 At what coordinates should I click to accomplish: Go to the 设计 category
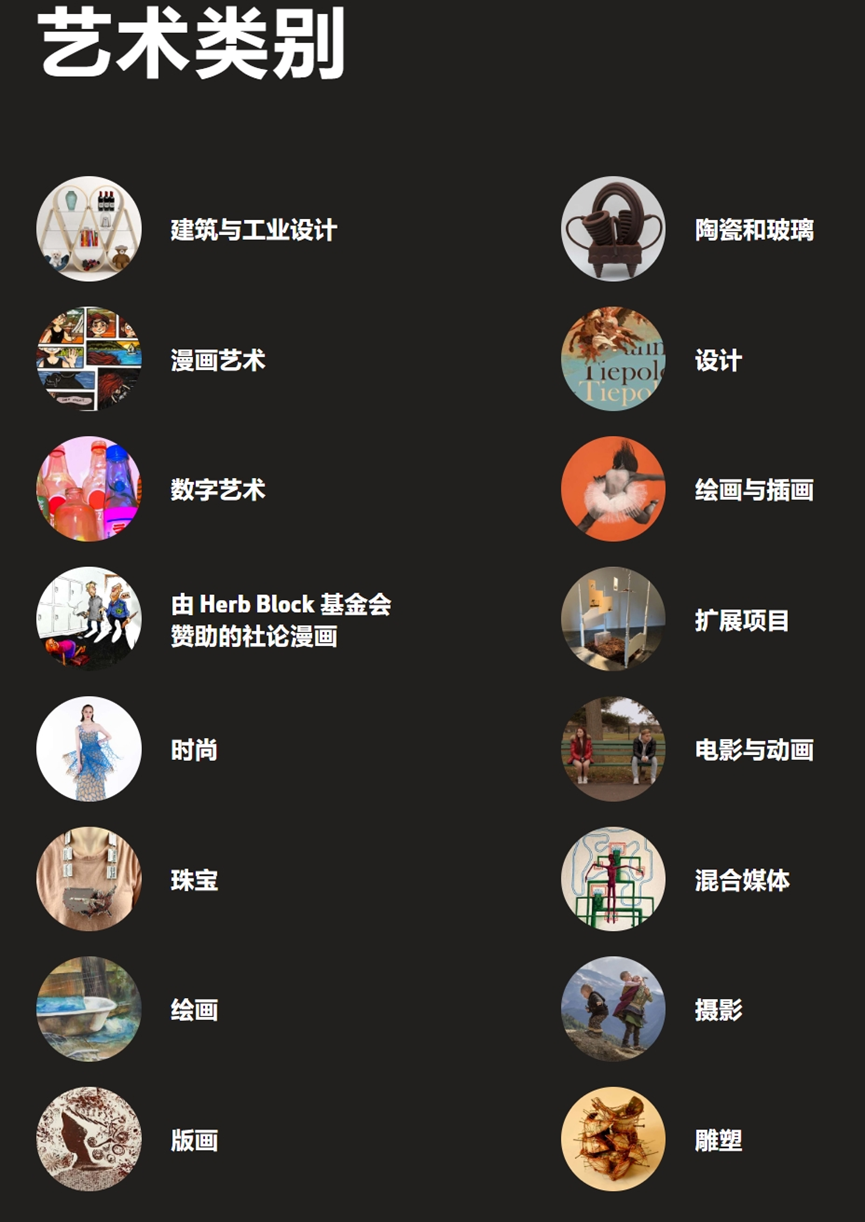coord(718,360)
